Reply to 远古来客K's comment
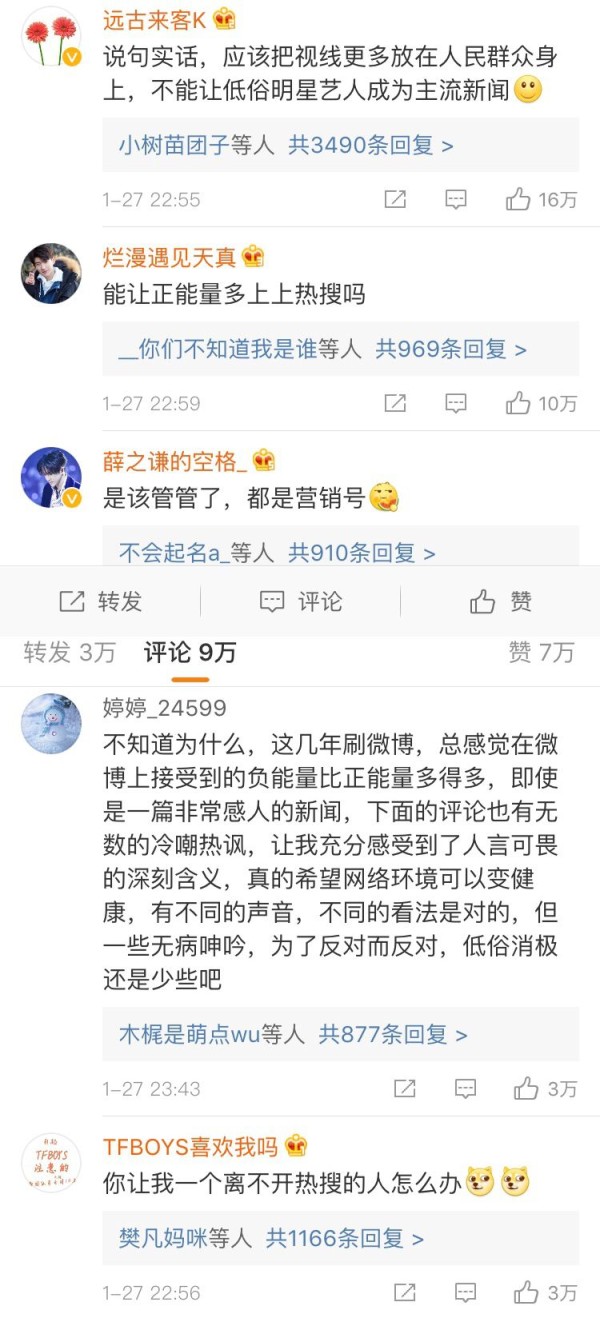This screenshot has width=600, height=1318. (x=456, y=199)
